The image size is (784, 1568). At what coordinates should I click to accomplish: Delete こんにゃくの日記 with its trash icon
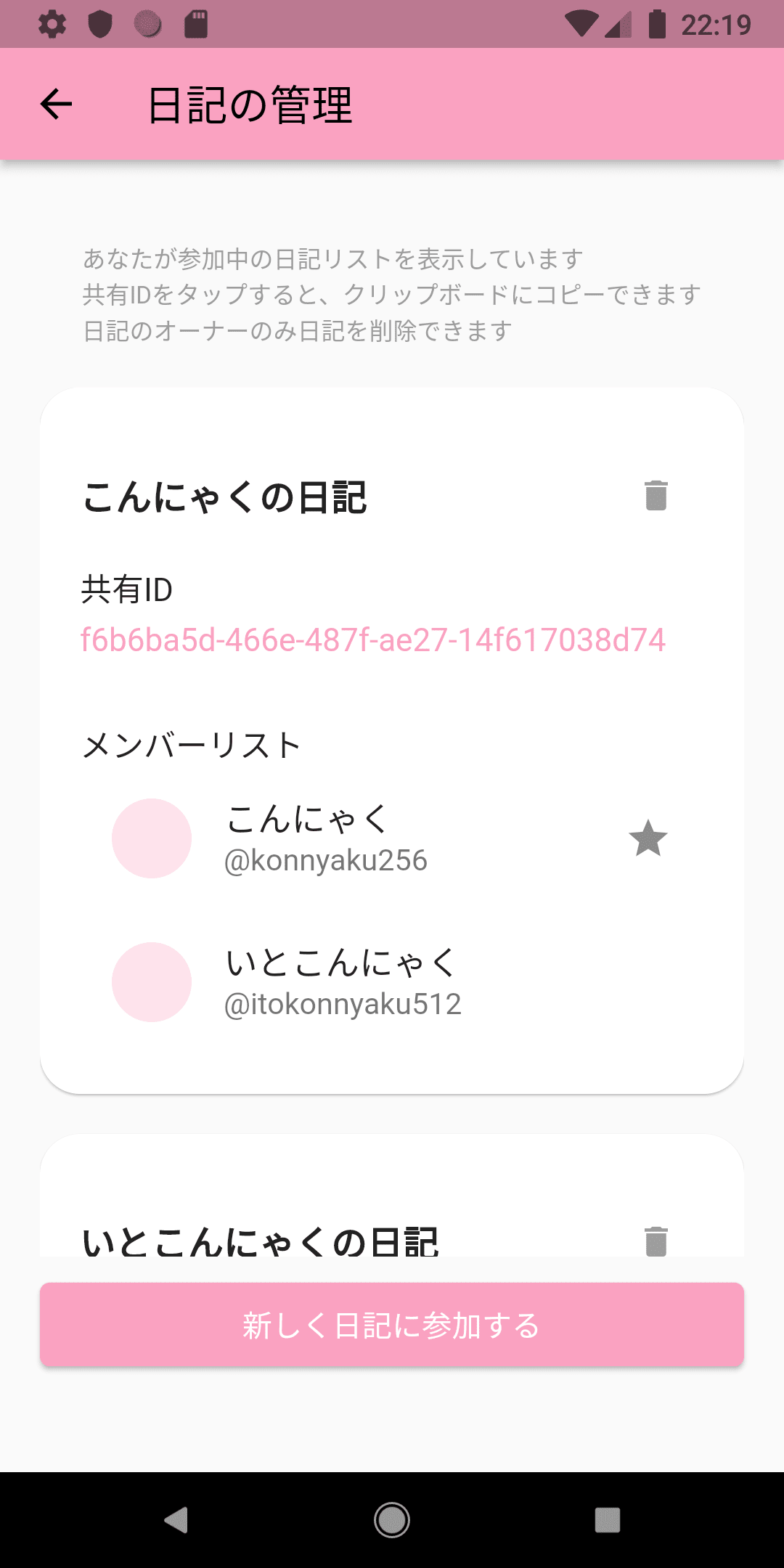(x=656, y=496)
